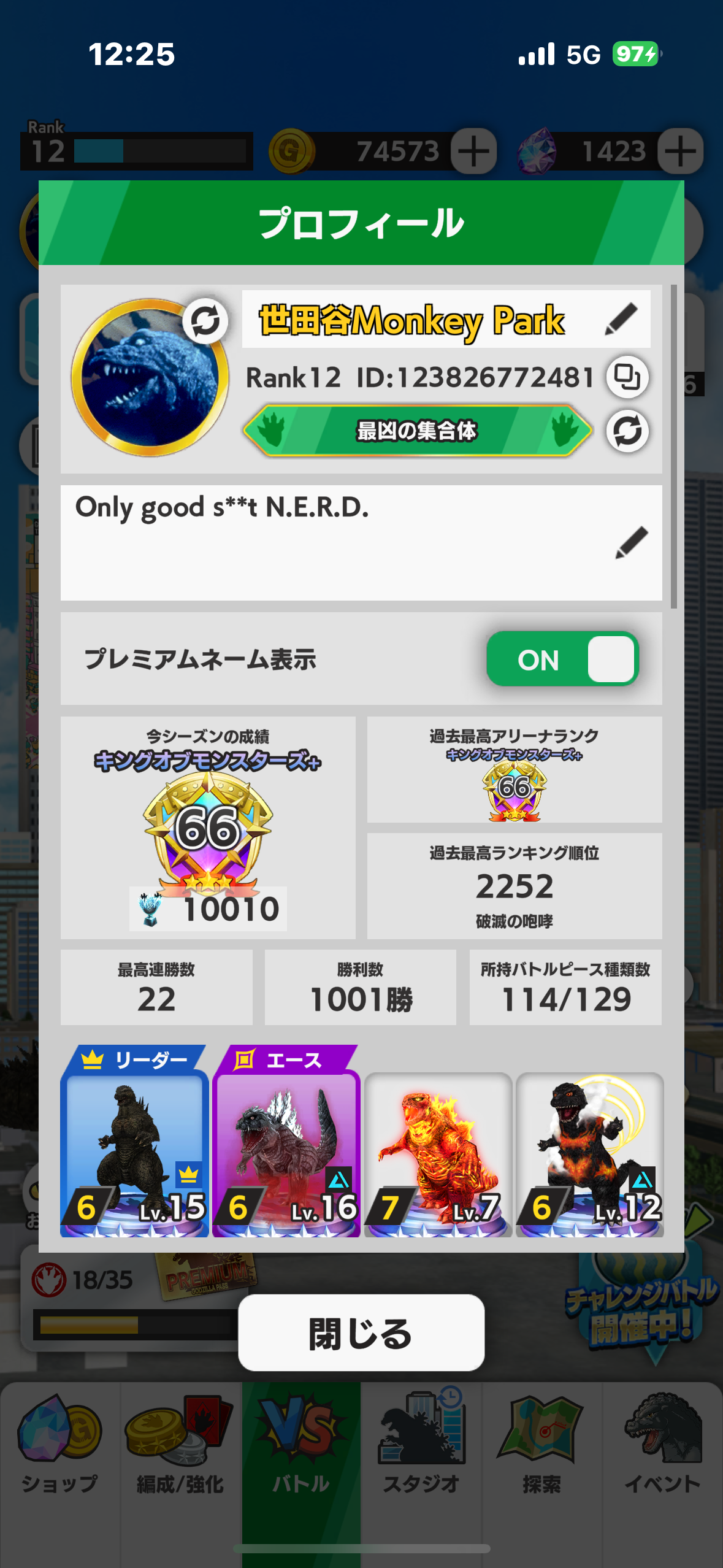Select the エース Lv.16 piece
Viewport: 723px width, 1568px height.
point(286,1152)
